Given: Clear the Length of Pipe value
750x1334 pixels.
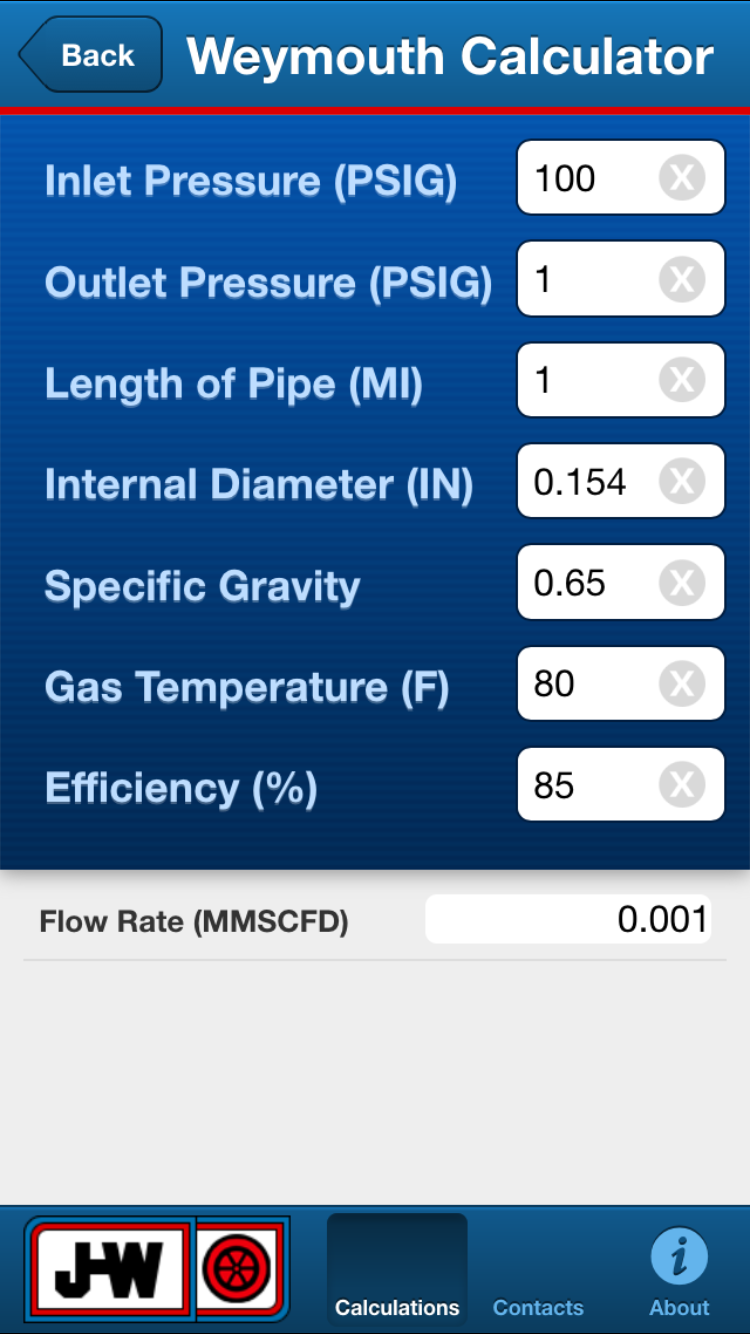Looking at the screenshot, I should pyautogui.click(x=682, y=381).
